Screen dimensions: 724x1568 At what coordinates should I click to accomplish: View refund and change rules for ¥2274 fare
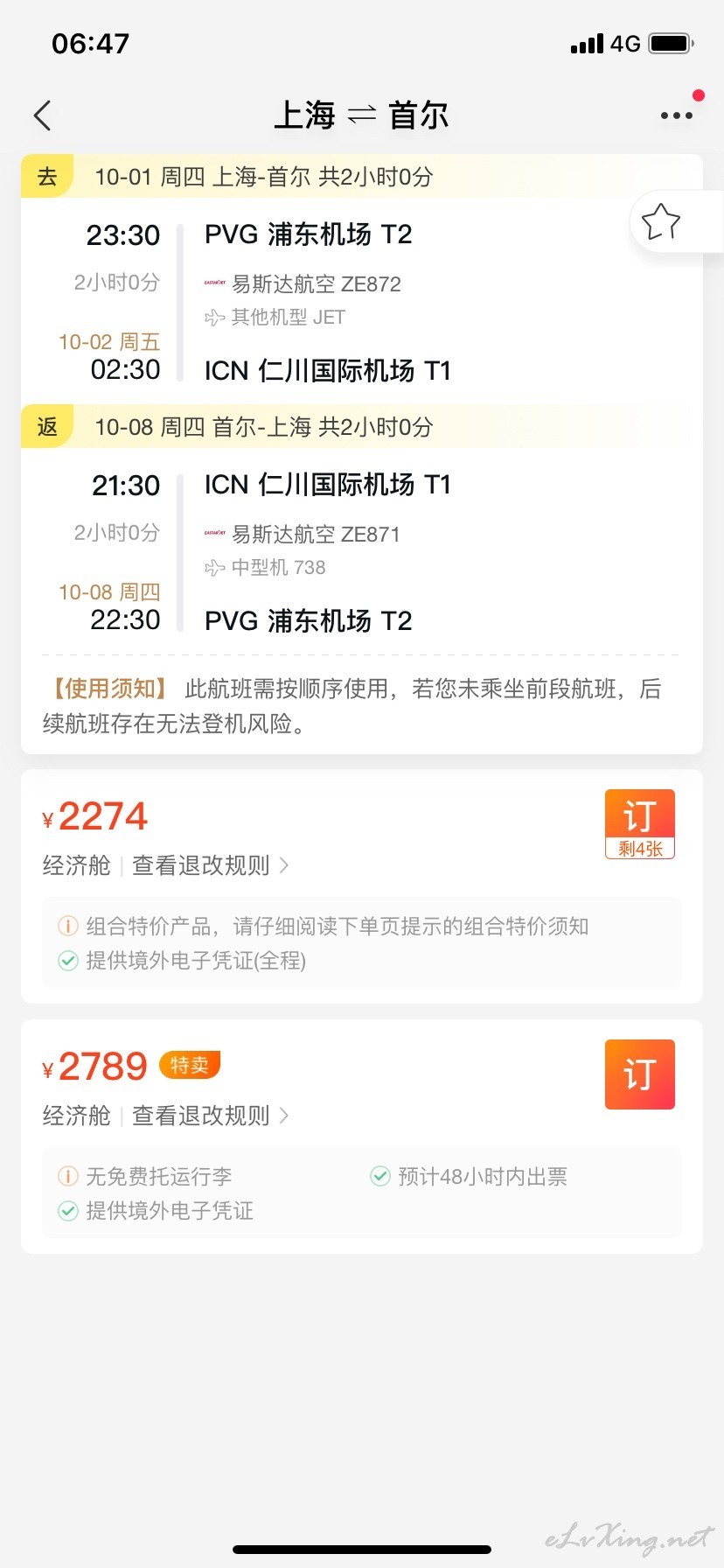210,865
